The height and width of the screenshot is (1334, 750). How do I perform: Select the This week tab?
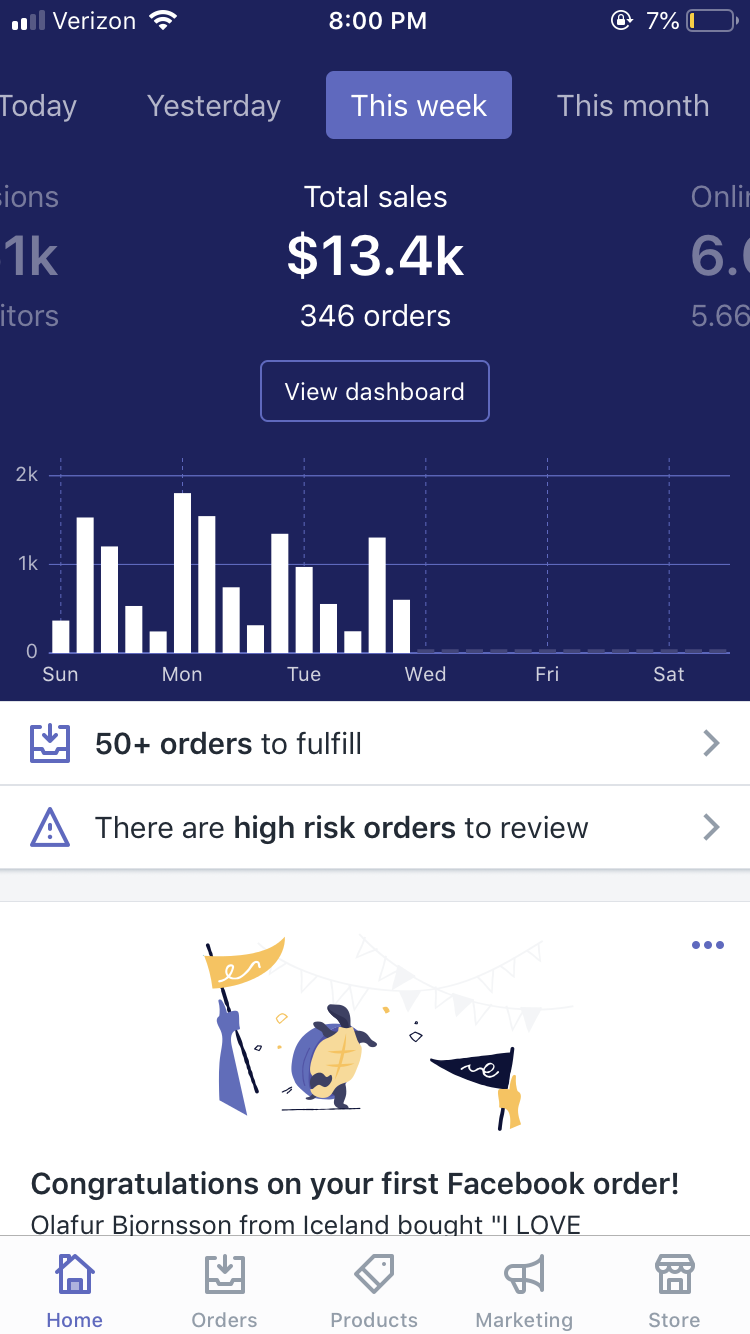coord(419,105)
